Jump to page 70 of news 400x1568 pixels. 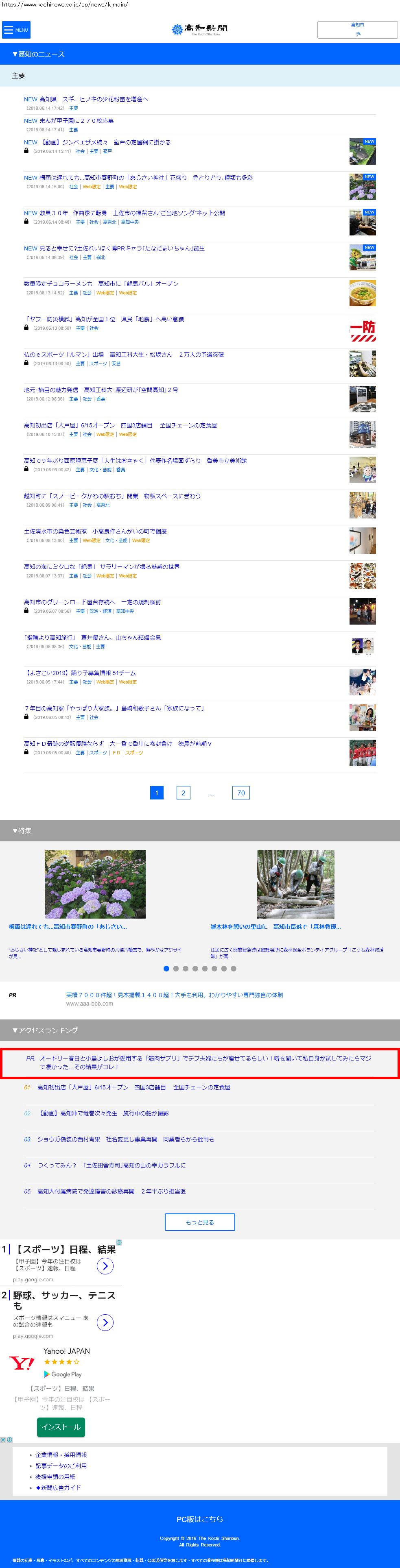pos(240,793)
